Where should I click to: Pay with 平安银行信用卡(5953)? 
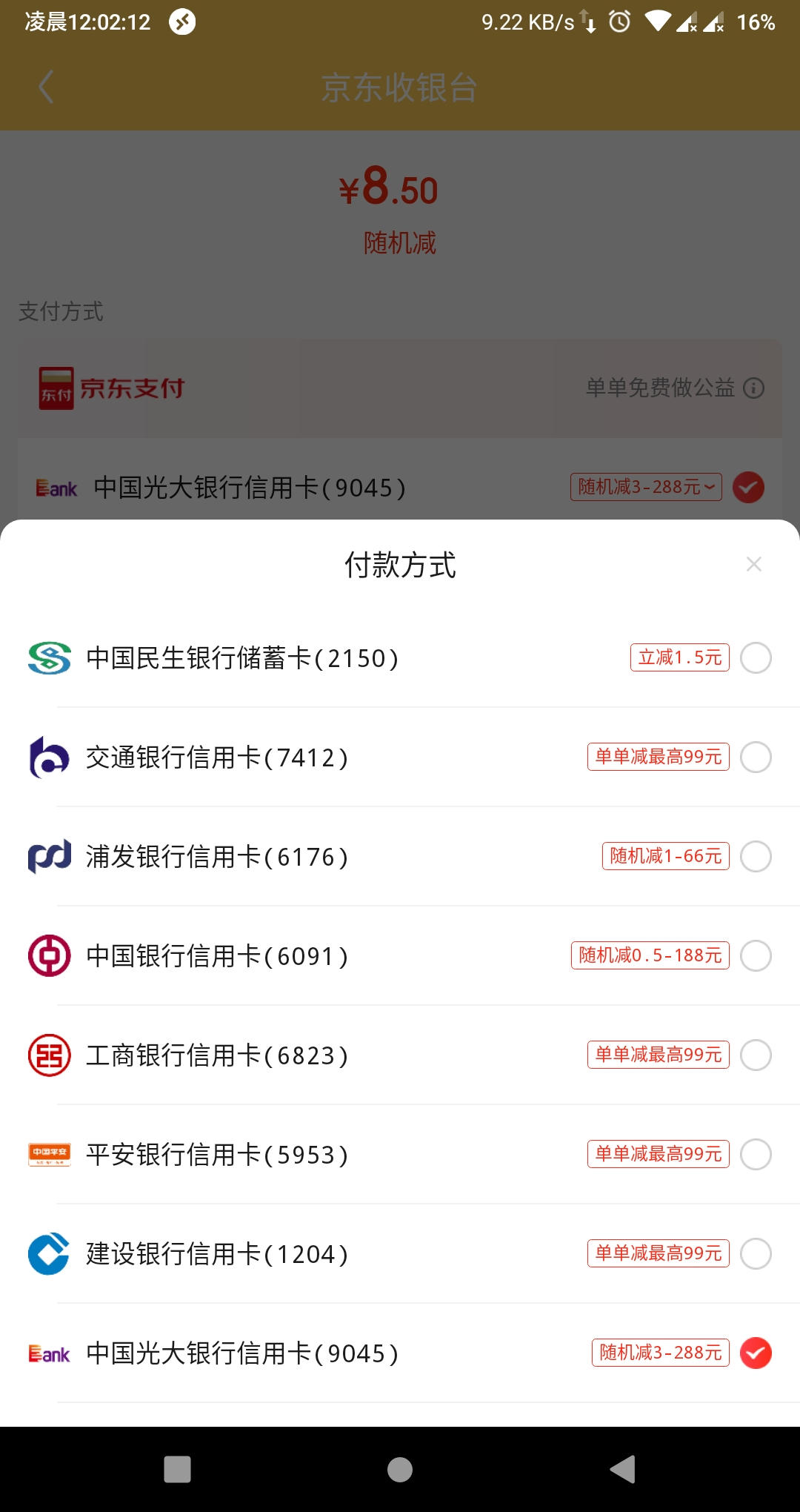[756, 1155]
